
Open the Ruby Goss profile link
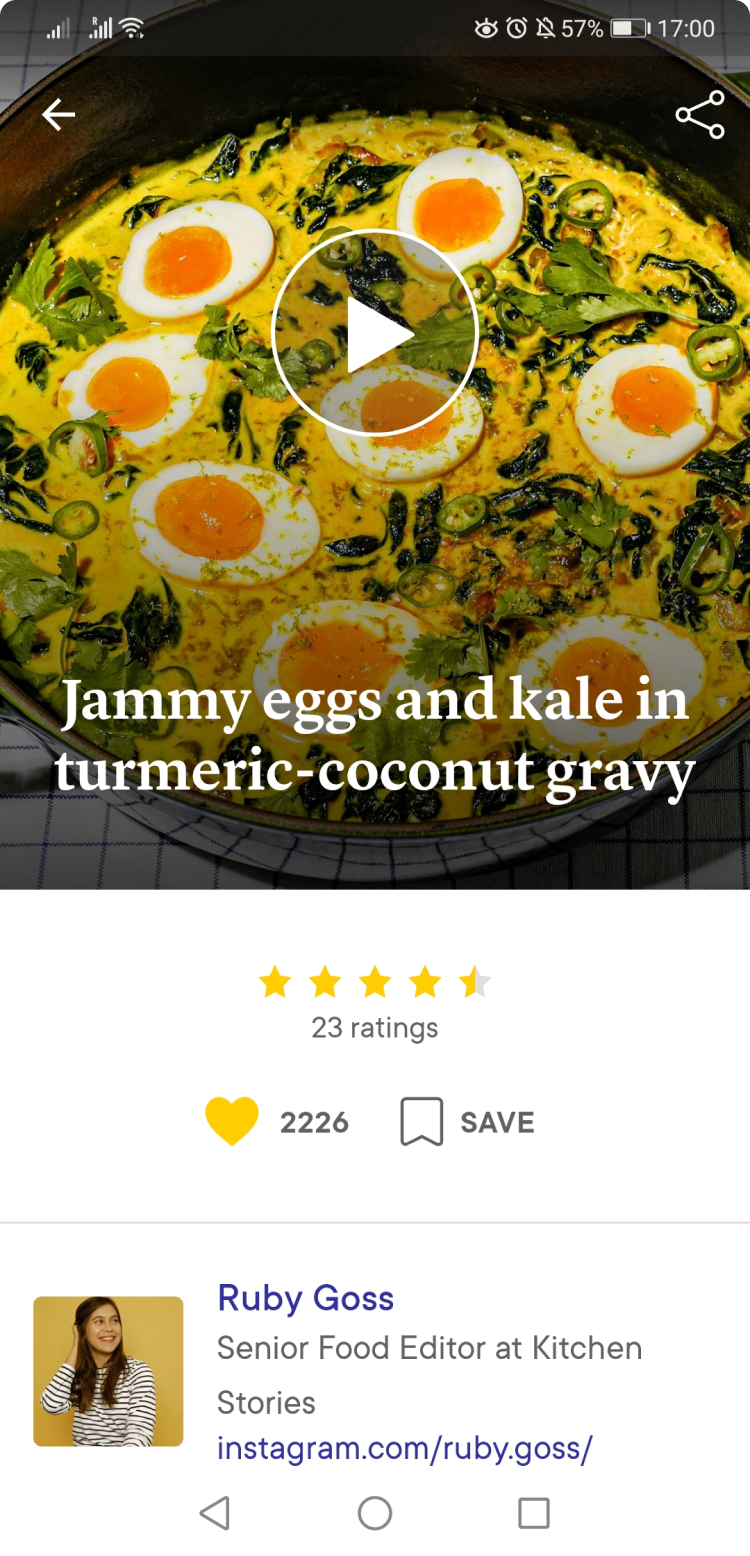(x=305, y=1297)
